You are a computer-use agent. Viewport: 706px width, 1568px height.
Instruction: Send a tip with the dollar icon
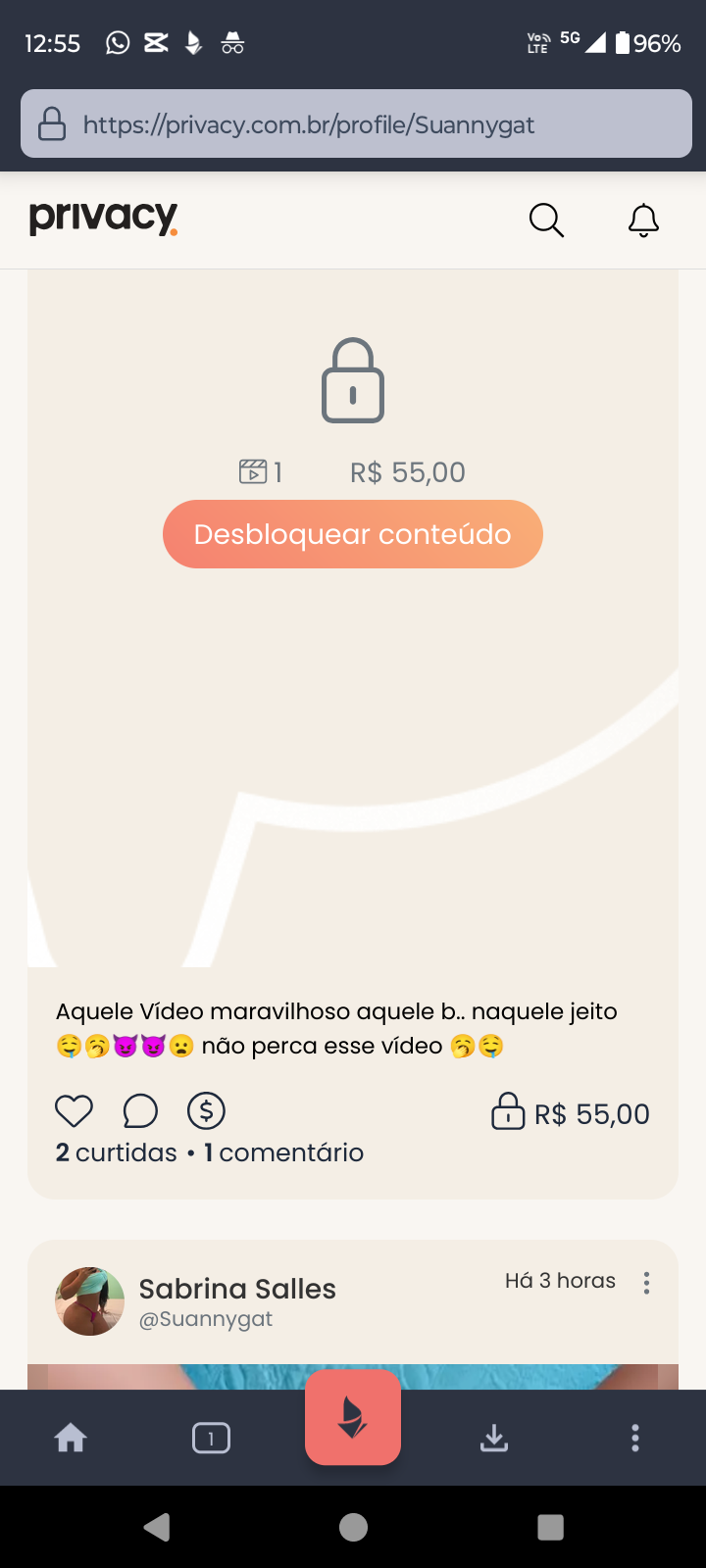point(206,1111)
